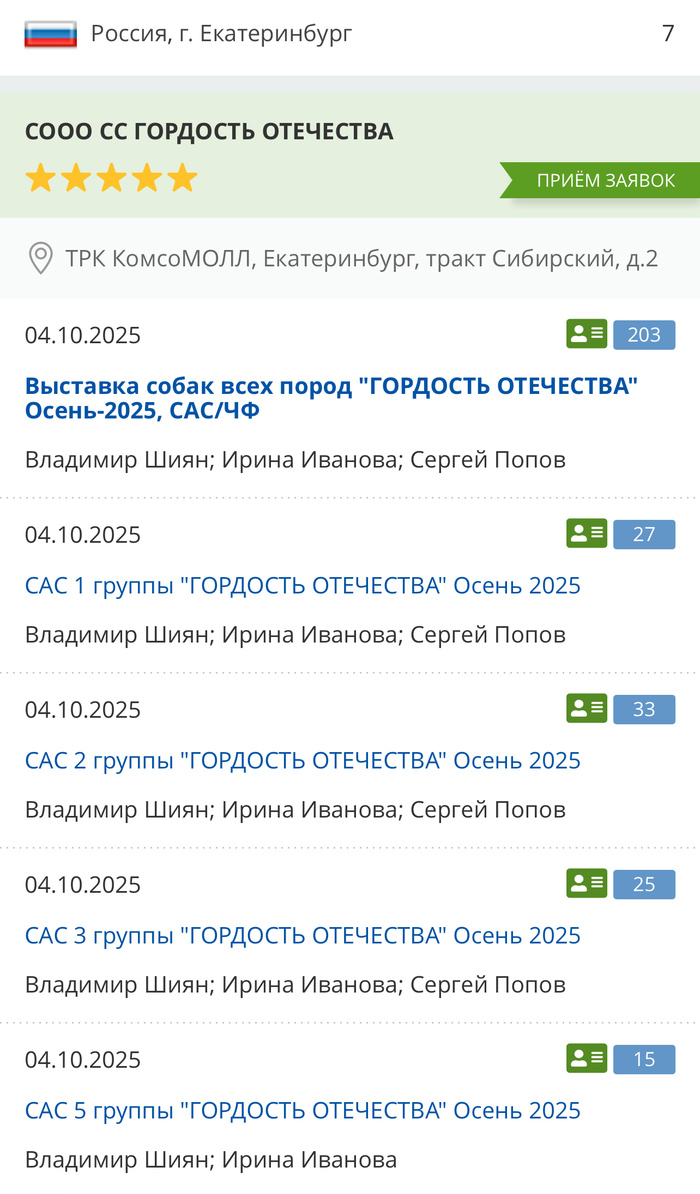
Task: Show participants list icon for САС 3 группы
Action: pos(587,884)
